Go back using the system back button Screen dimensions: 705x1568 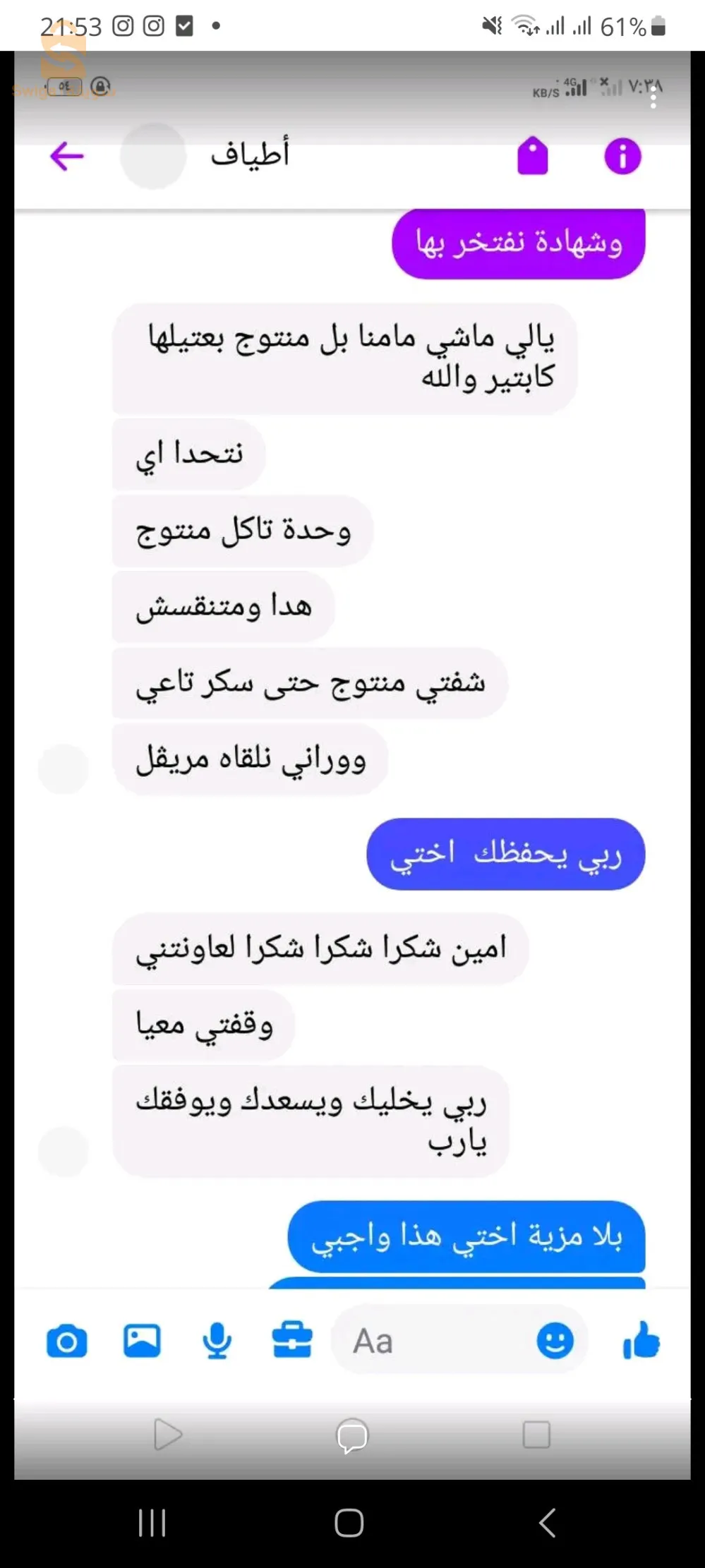[x=548, y=1522]
